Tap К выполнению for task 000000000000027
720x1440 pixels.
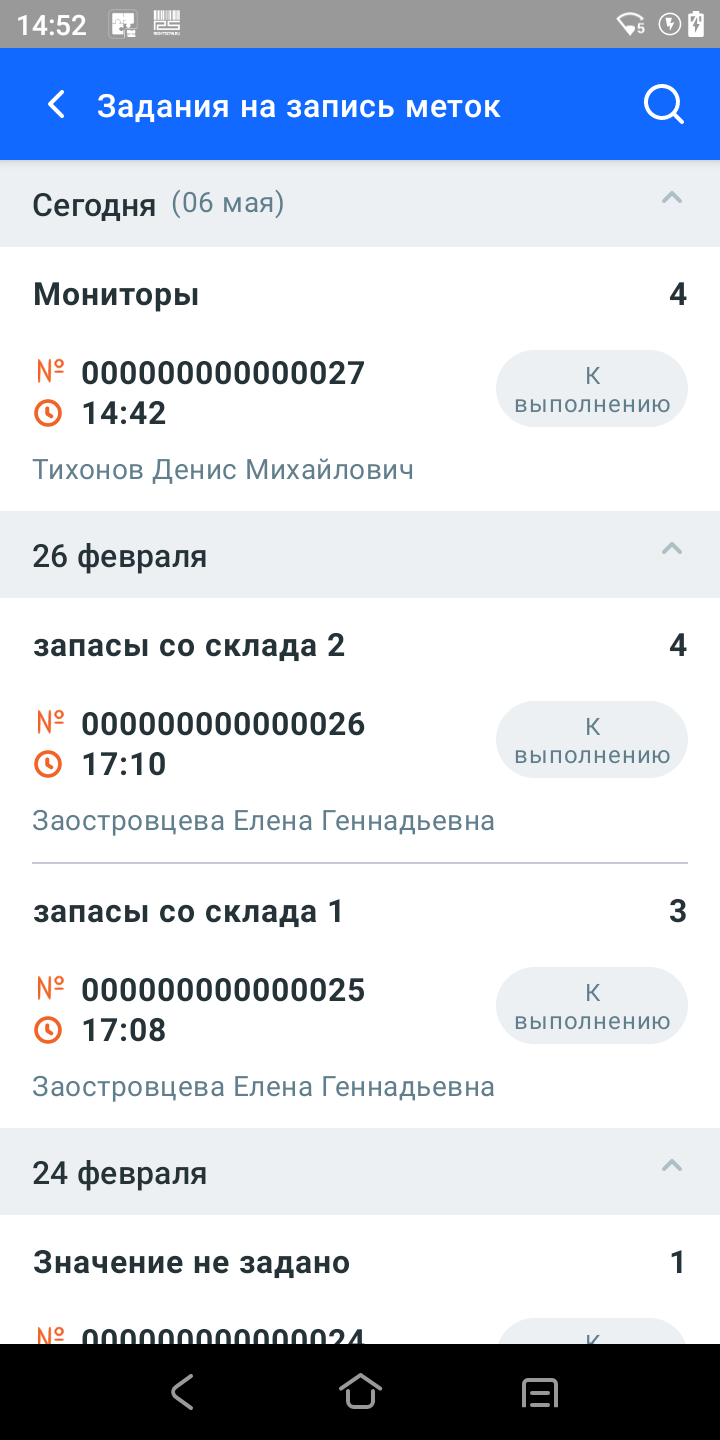592,389
